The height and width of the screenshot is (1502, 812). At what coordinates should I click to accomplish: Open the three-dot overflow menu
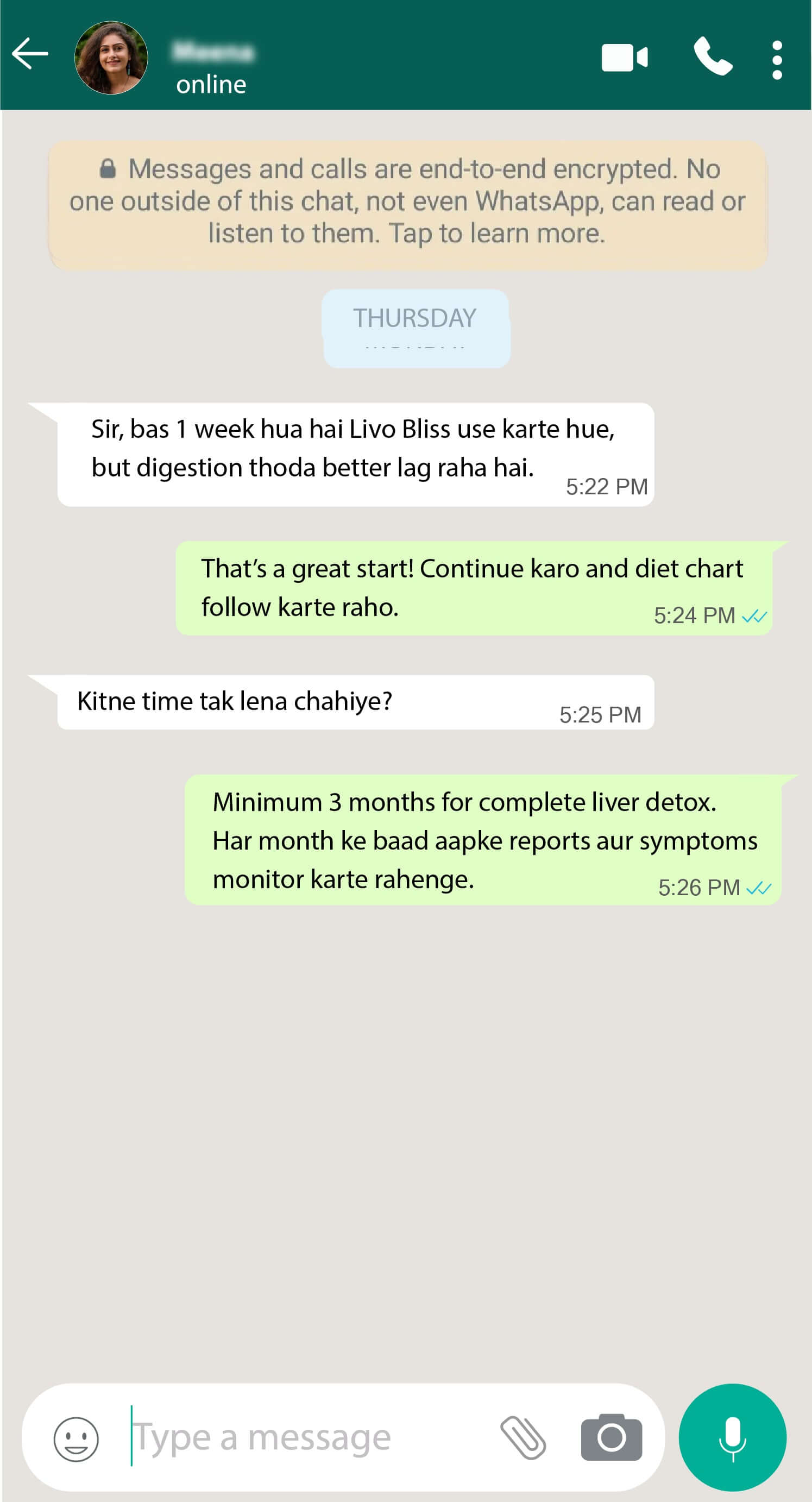pos(777,60)
